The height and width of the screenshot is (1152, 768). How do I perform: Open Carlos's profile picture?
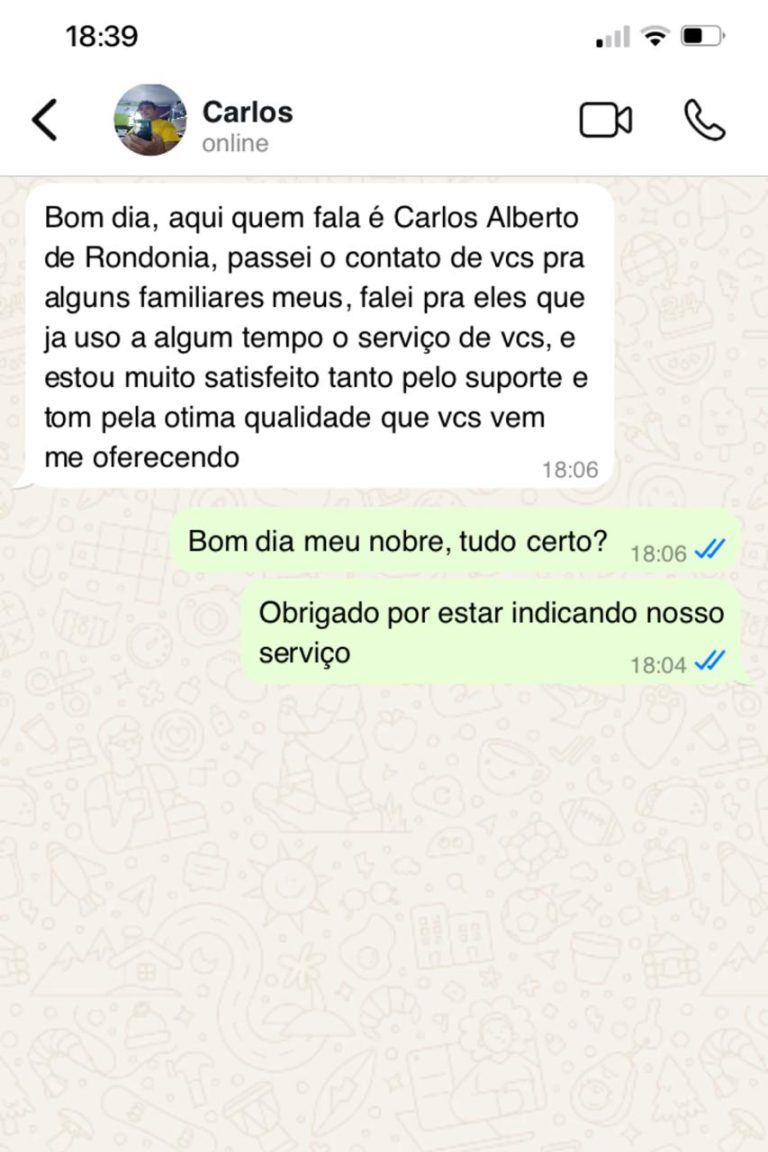pyautogui.click(x=150, y=120)
